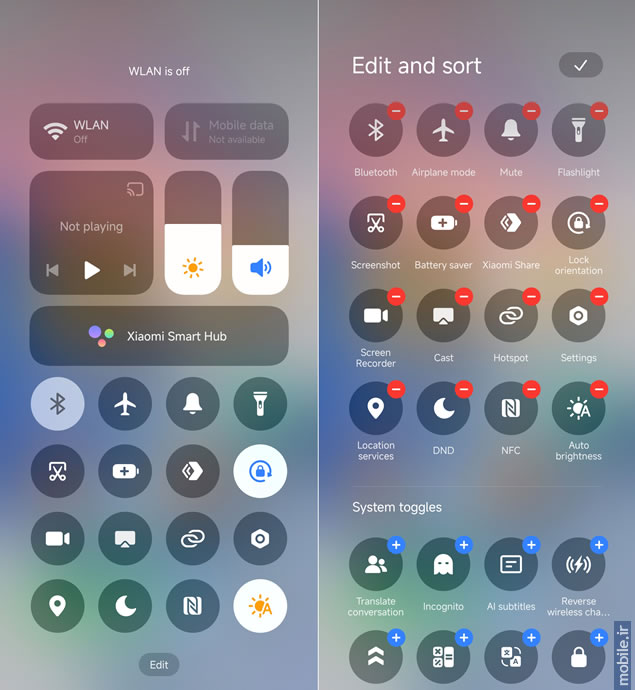Tap the Edit button below the toggles

159,665
